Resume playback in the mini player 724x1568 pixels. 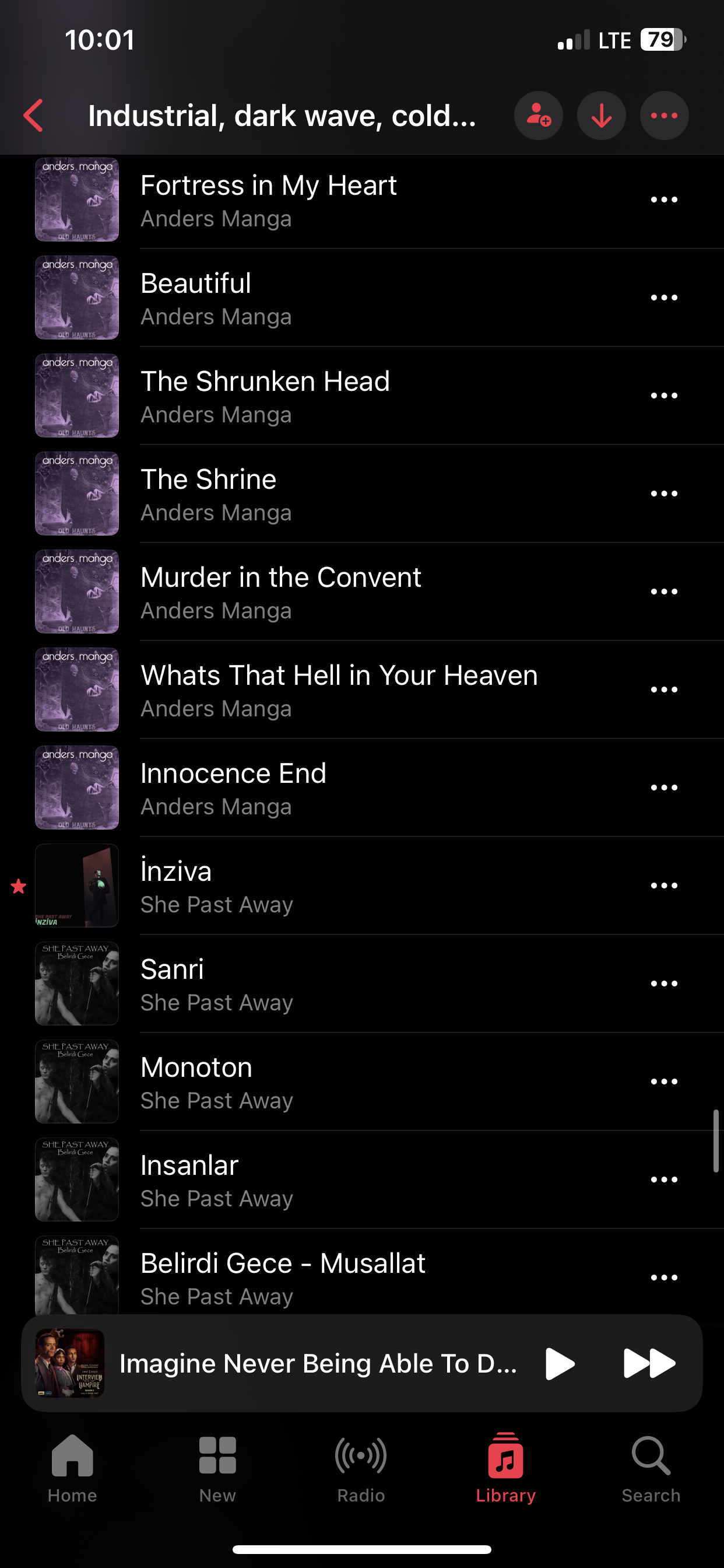point(559,1363)
